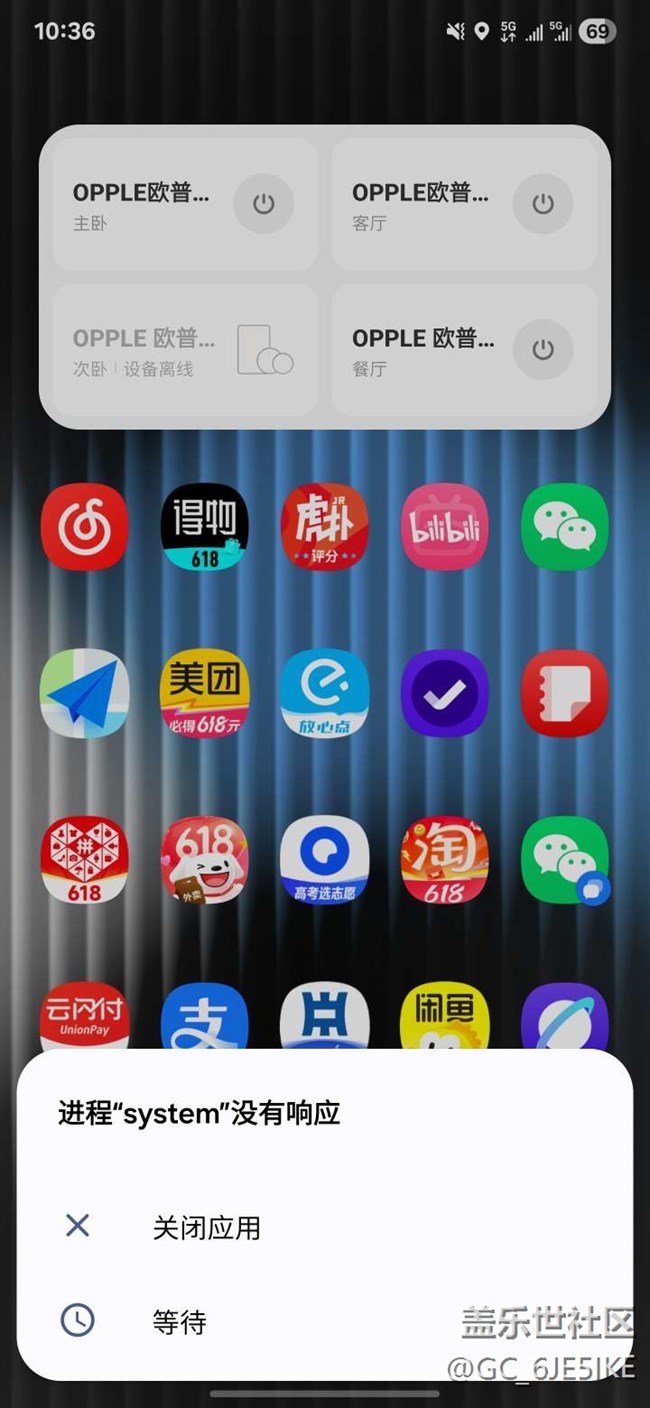
Task: Launch the Pinduoduo heart icon app
Action: [x=85, y=860]
